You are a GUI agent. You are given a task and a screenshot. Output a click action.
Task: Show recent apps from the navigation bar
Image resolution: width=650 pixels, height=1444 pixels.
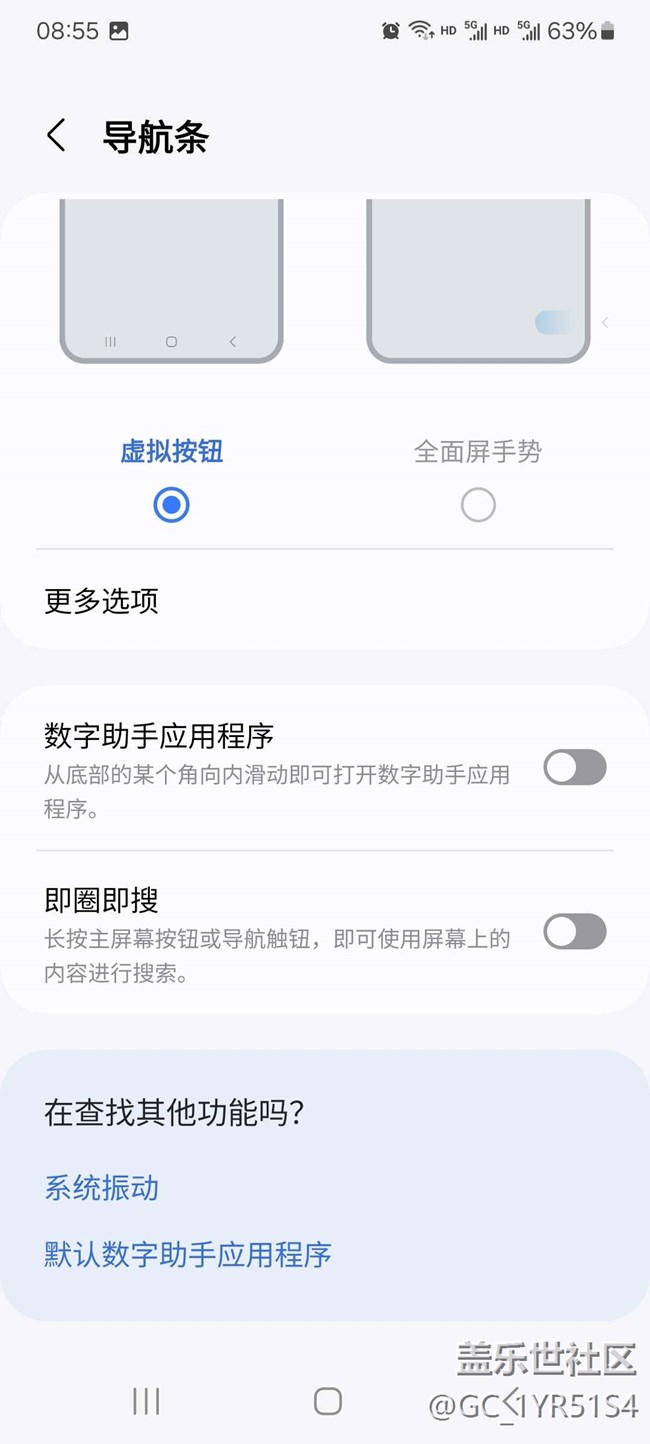[x=146, y=1401]
